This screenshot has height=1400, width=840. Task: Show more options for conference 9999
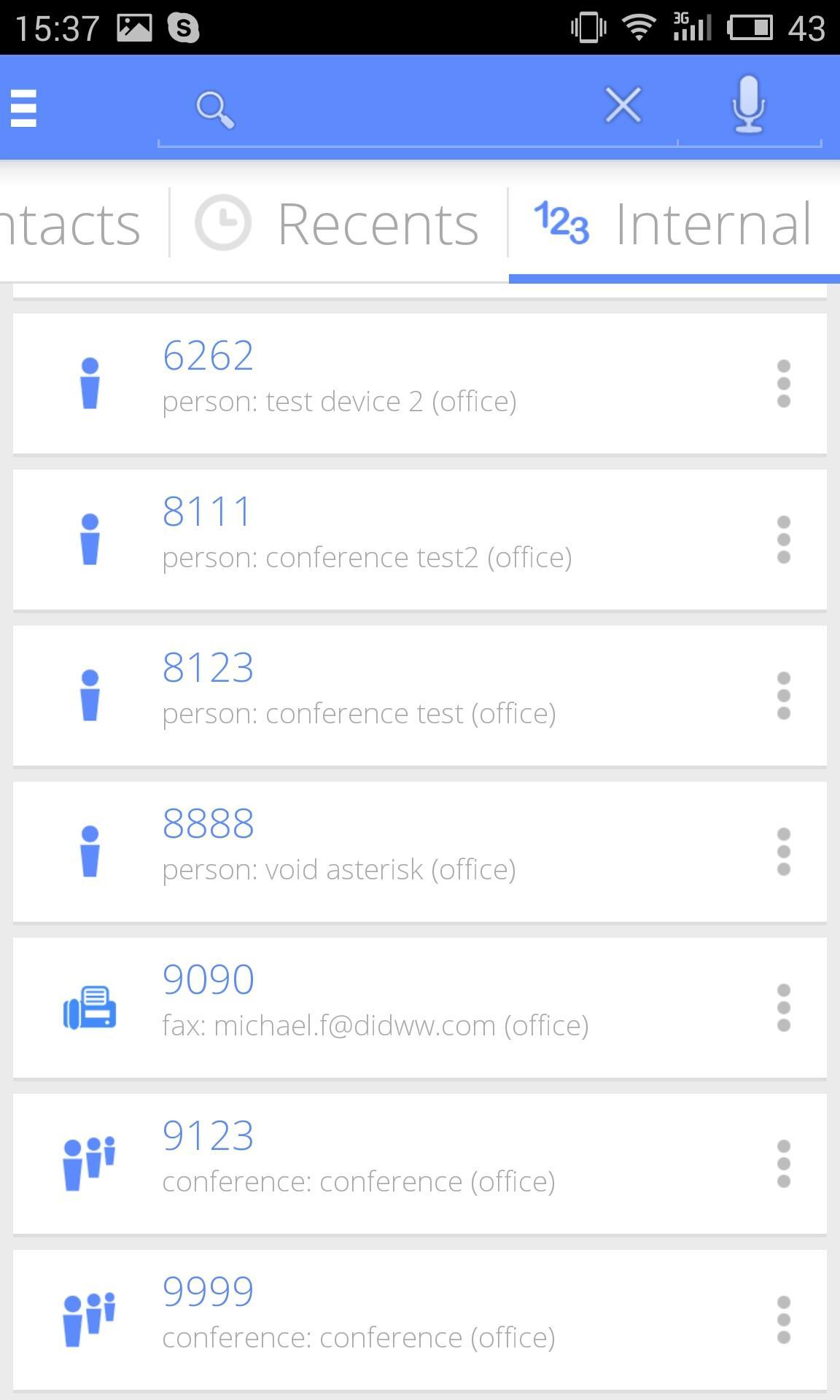coord(784,1320)
